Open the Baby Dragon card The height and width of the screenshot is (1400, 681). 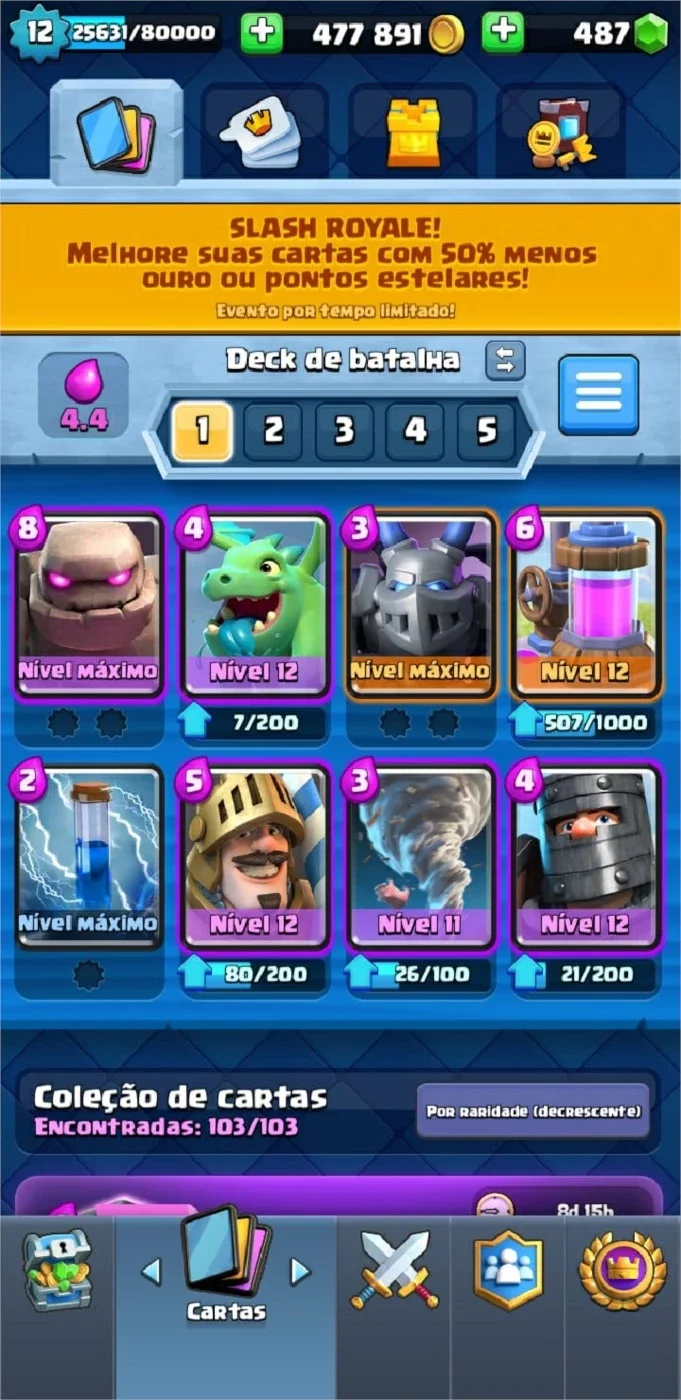point(255,604)
